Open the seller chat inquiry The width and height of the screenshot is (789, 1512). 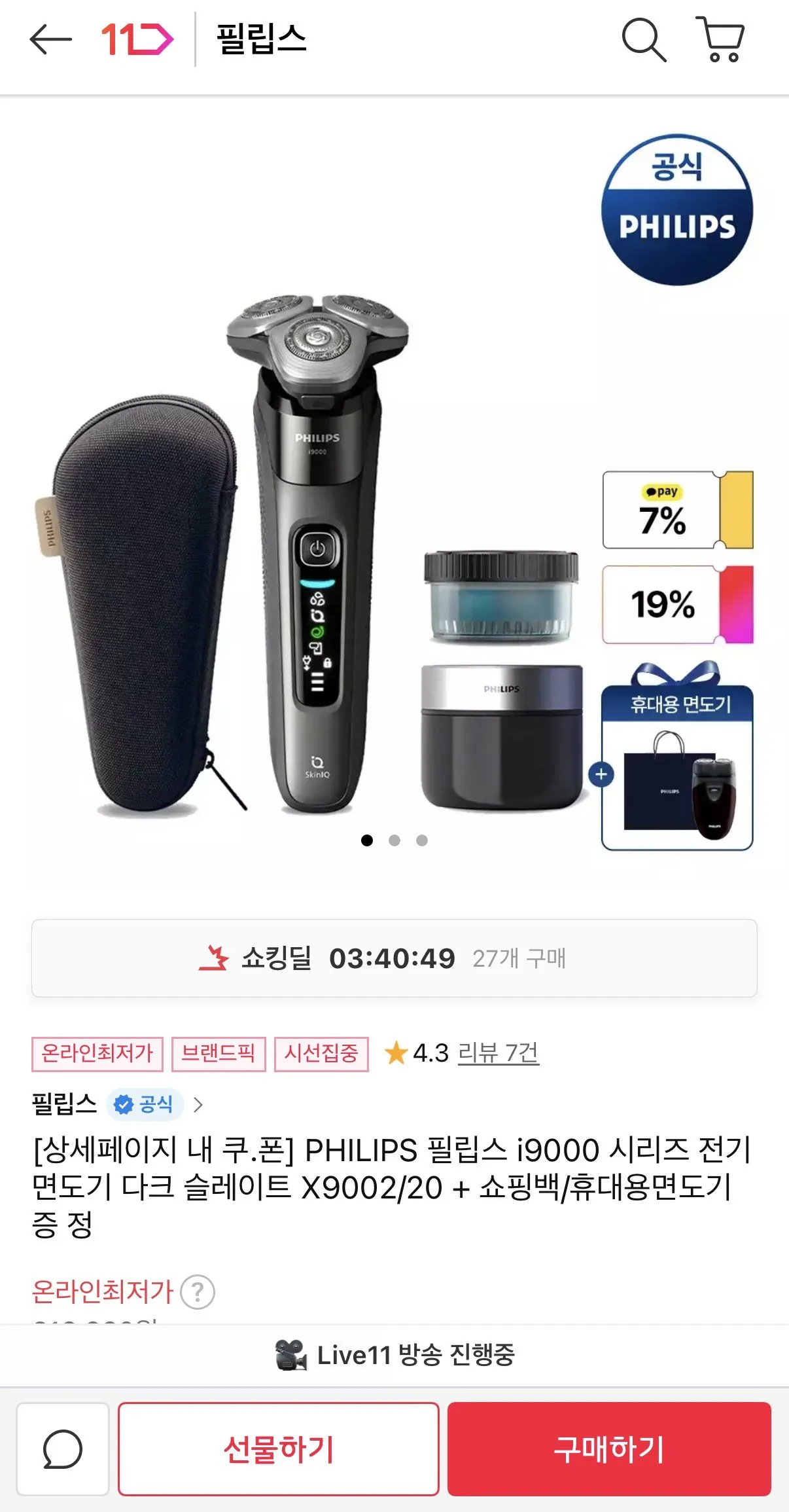coord(63,1449)
